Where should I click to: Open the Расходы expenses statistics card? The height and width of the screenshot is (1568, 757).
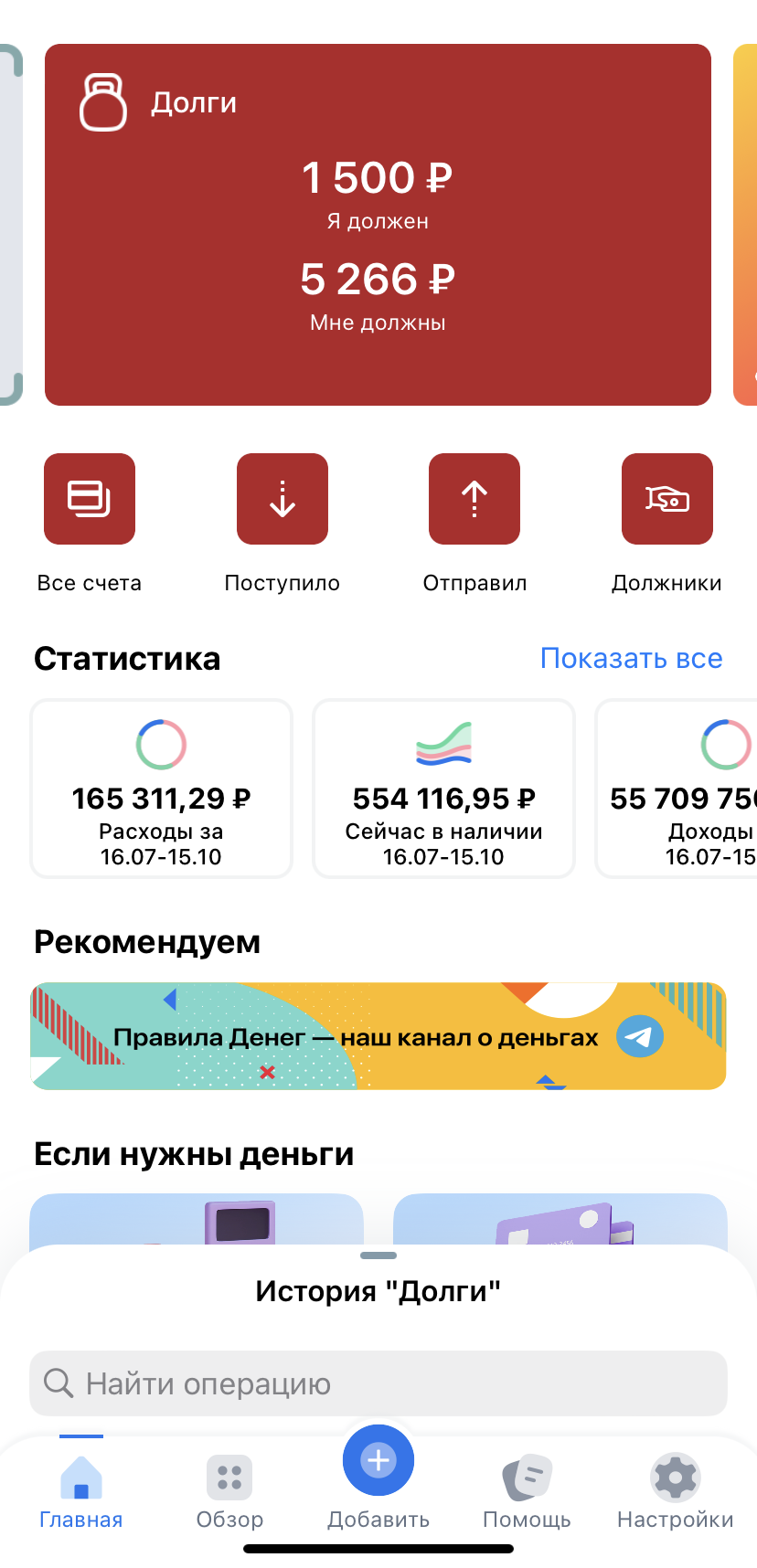tap(162, 789)
